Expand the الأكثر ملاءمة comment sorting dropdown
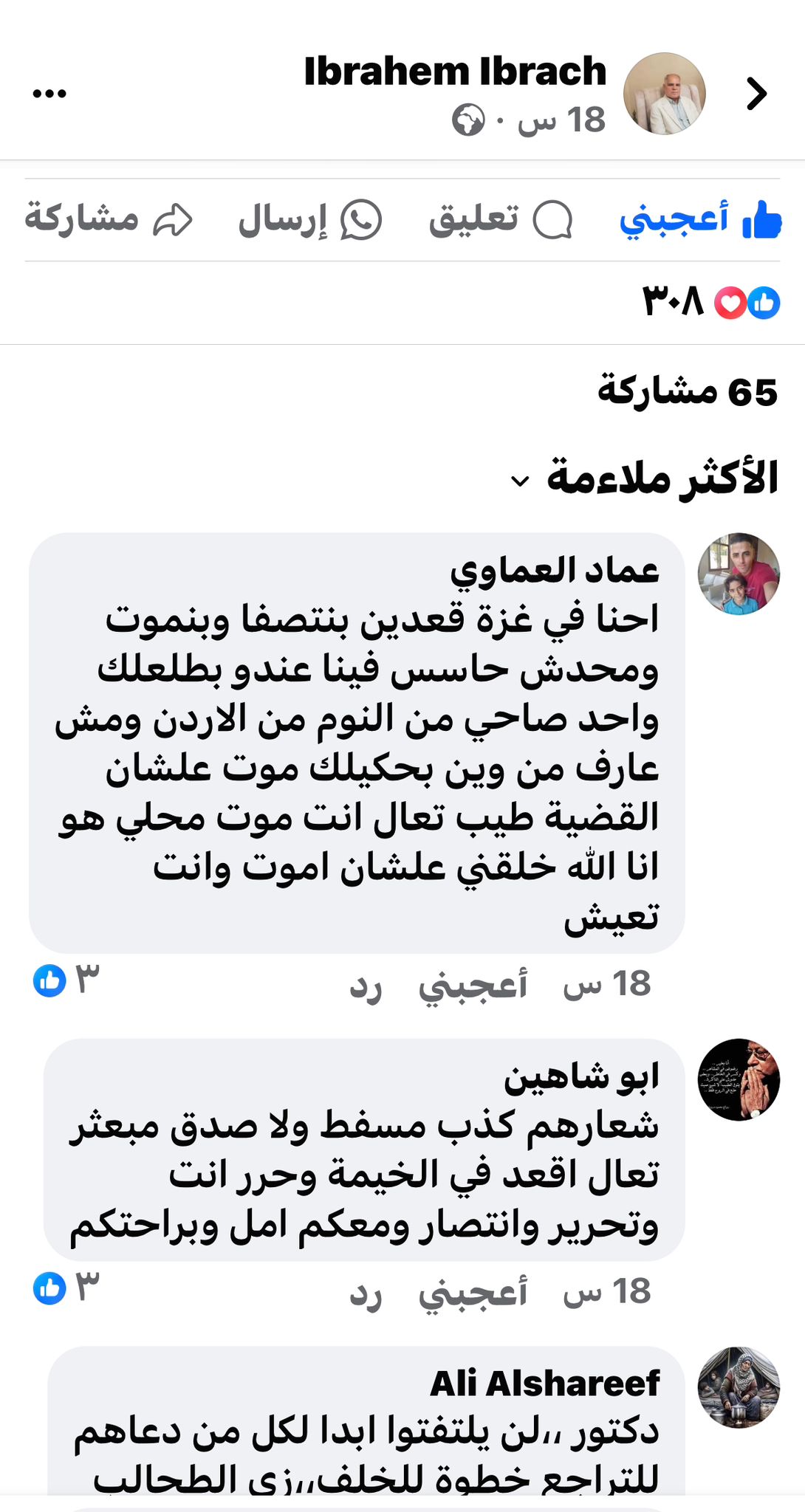The width and height of the screenshot is (805, 1512). [646, 478]
